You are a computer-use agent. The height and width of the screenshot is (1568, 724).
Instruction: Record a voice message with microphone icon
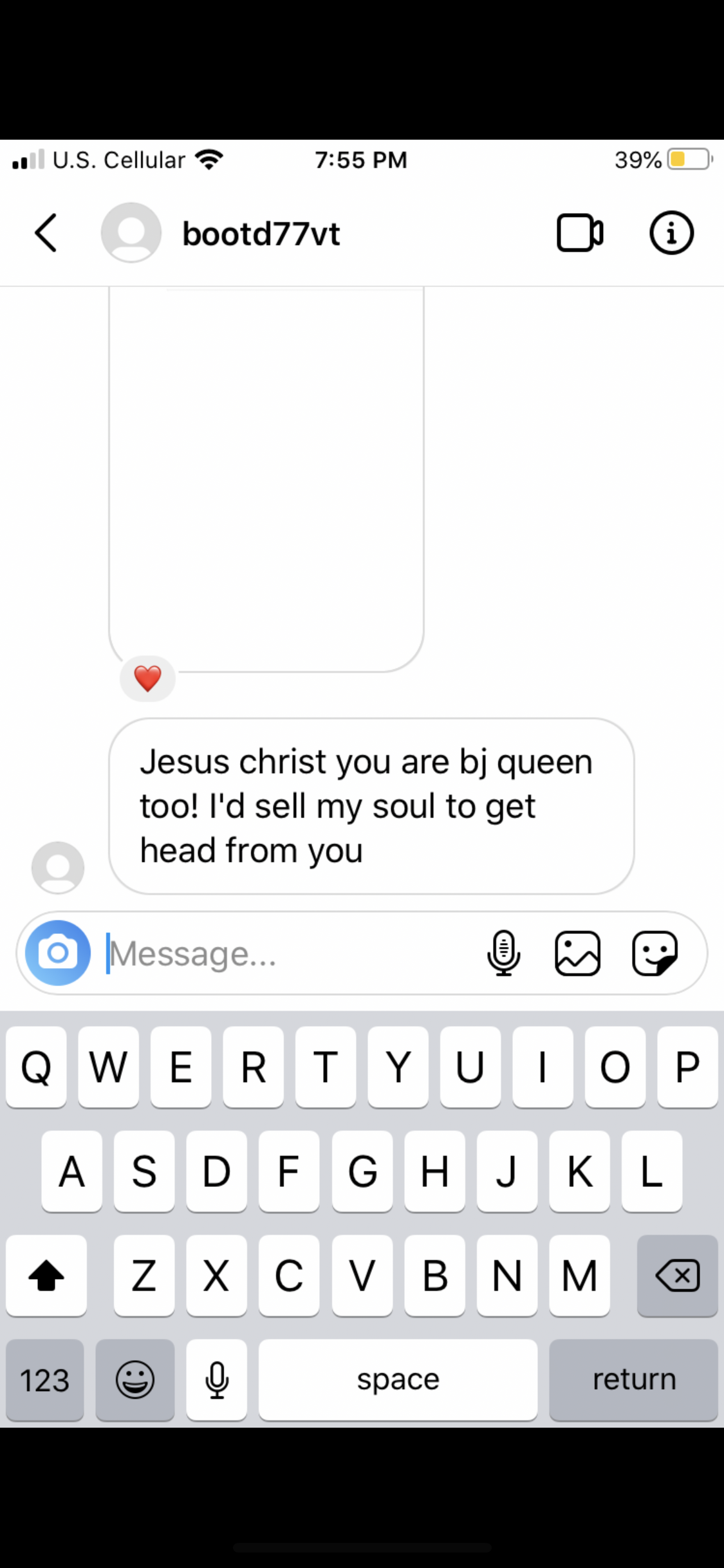pyautogui.click(x=503, y=953)
